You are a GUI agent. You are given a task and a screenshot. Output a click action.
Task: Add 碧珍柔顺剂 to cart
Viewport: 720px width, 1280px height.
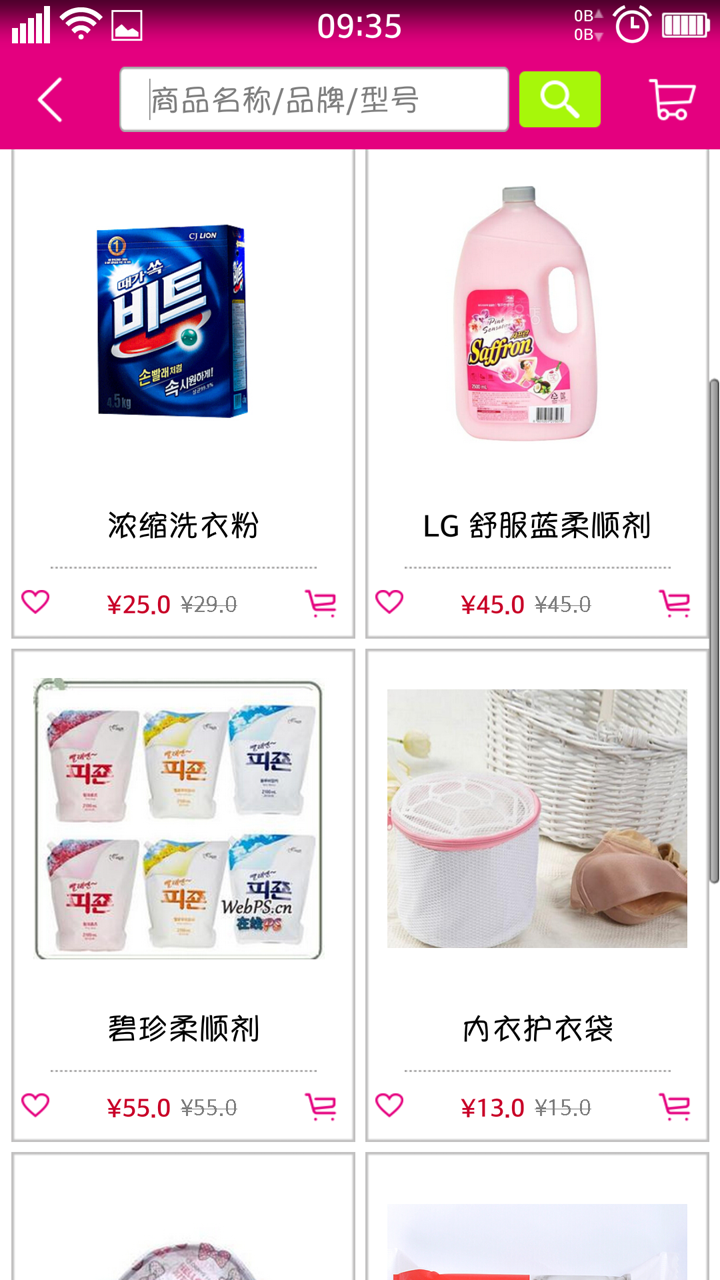[x=320, y=1106]
